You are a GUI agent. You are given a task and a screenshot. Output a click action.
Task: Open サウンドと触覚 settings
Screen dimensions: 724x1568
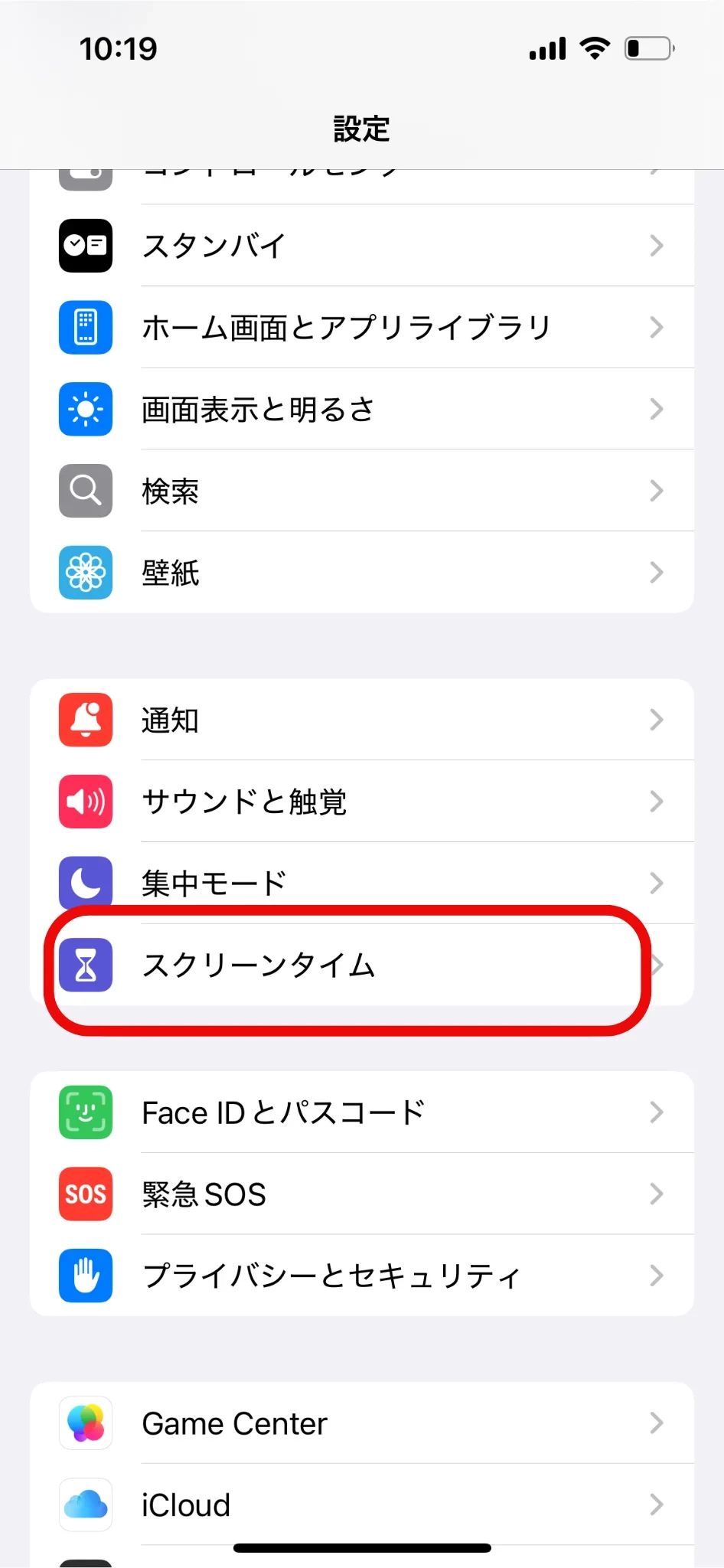click(361, 802)
